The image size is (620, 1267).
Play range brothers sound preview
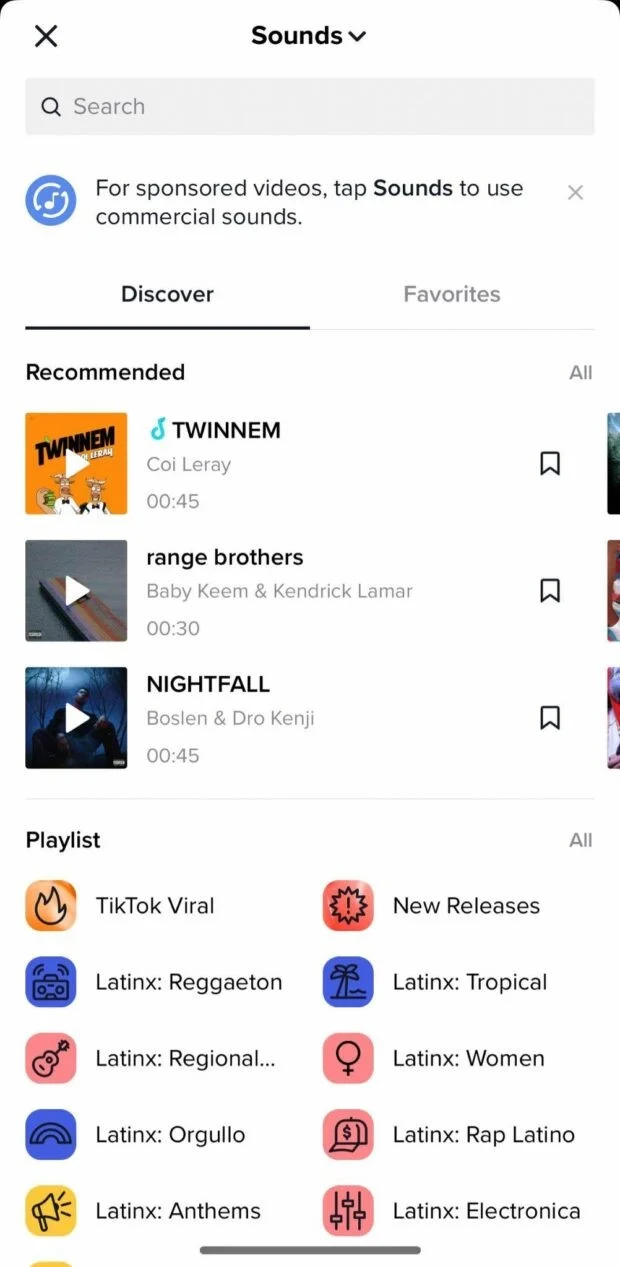click(76, 591)
